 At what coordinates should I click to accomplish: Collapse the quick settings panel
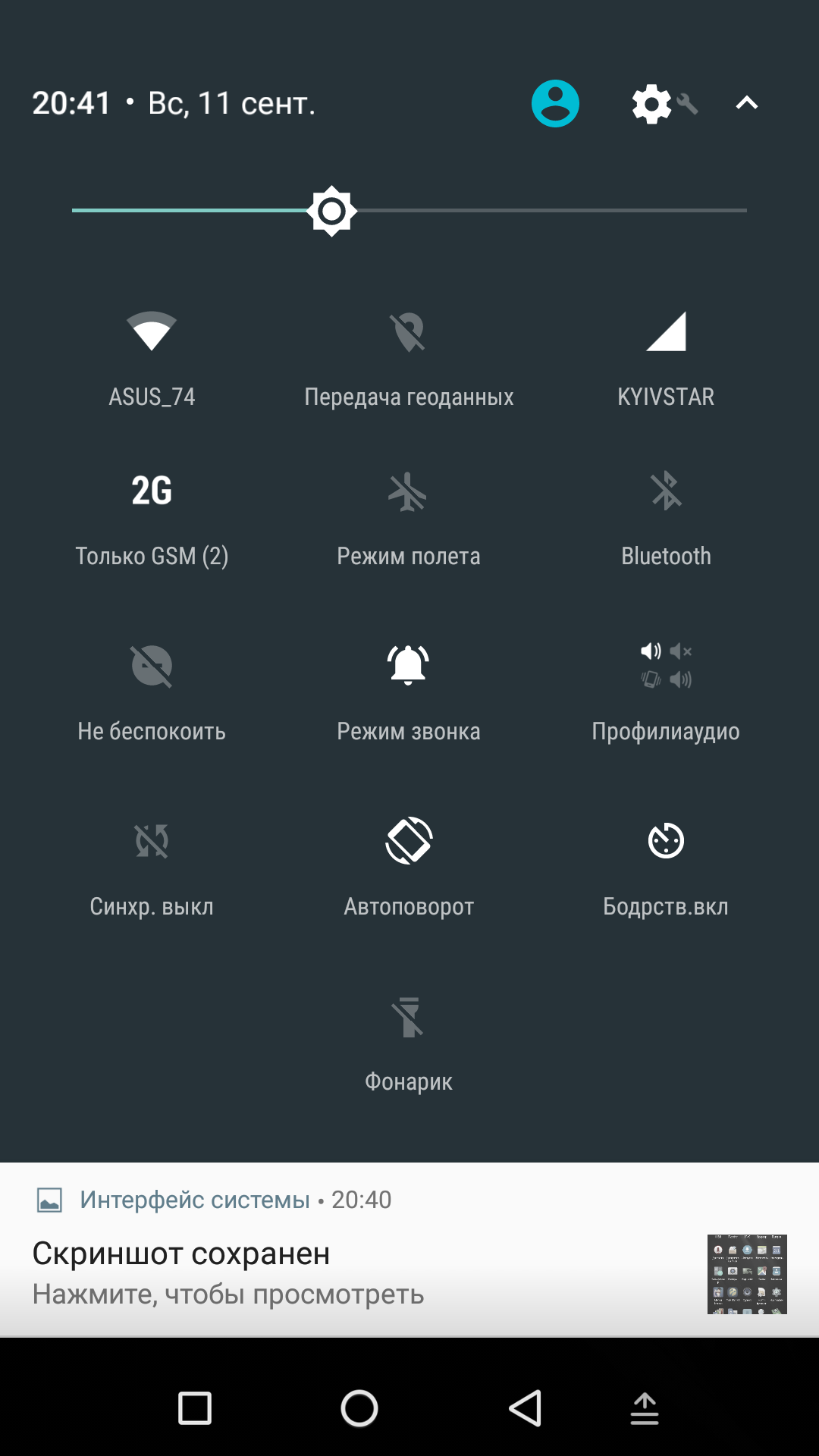pos(747,103)
